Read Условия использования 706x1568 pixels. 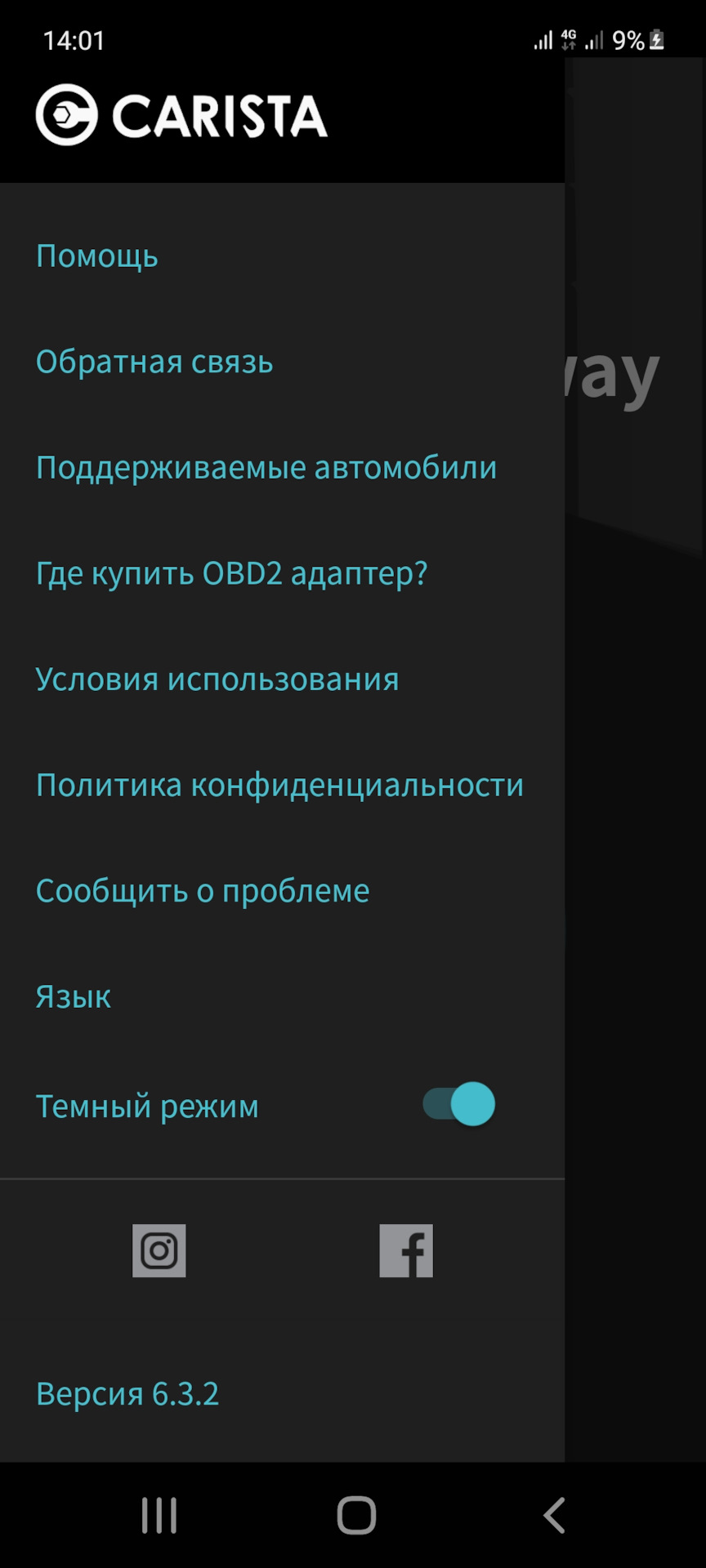tap(217, 679)
